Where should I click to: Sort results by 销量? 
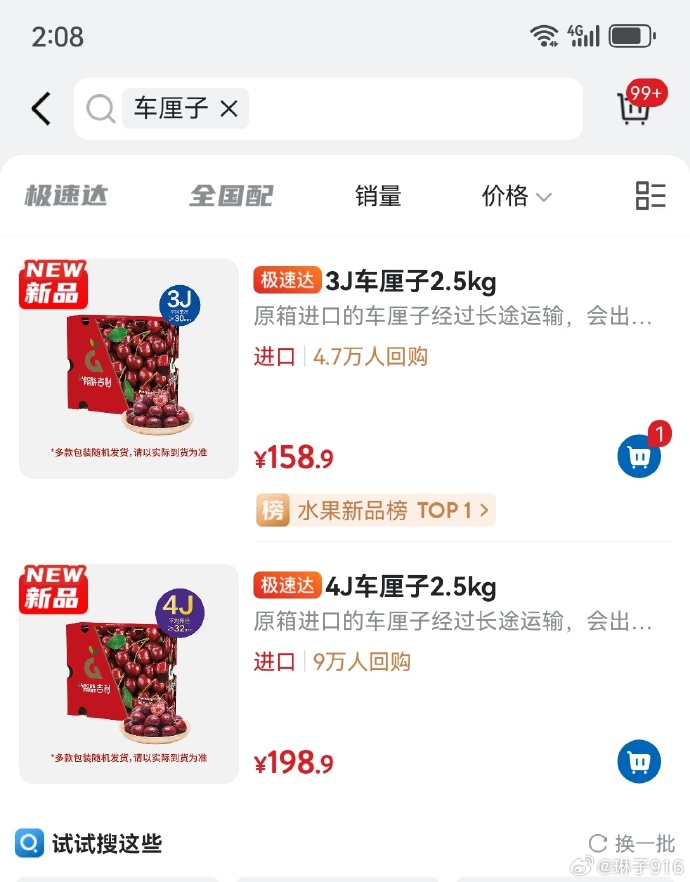pyautogui.click(x=378, y=196)
